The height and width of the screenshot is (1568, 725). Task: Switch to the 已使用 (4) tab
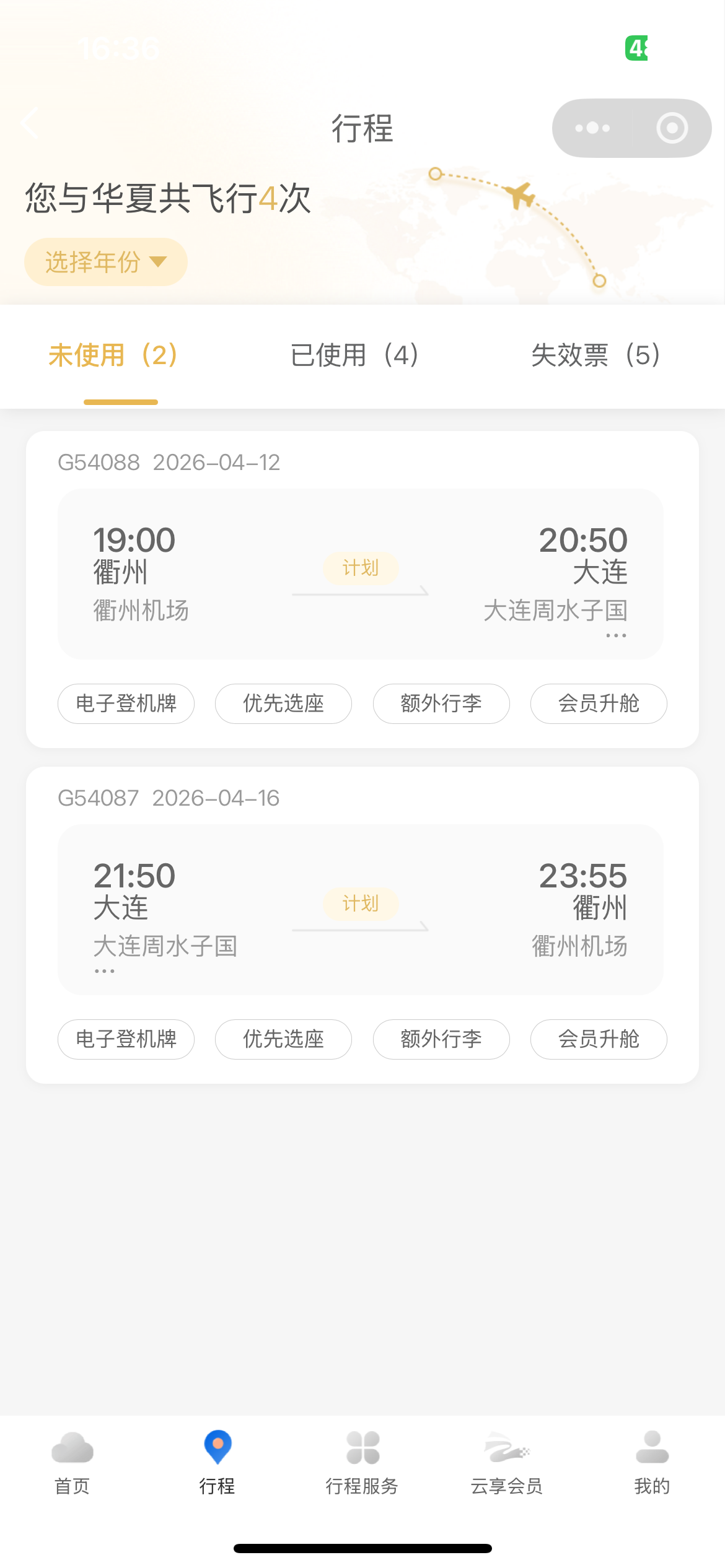click(354, 355)
